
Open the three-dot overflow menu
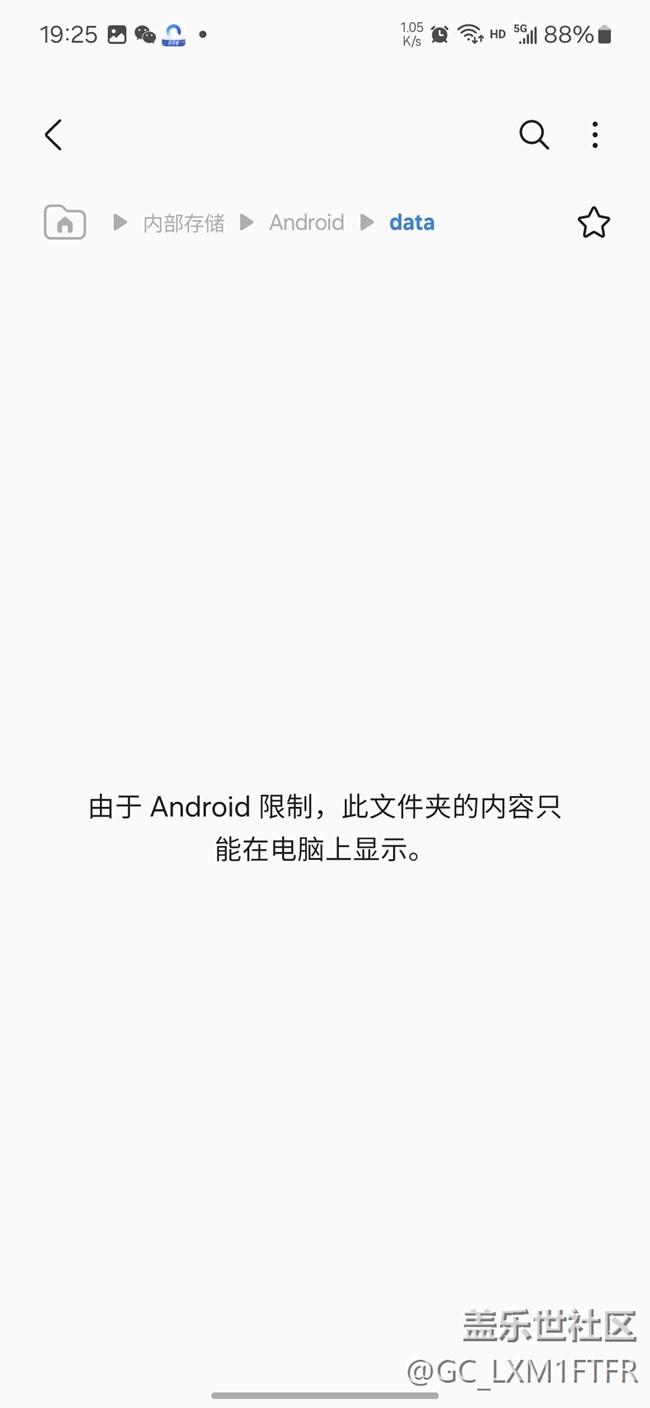(x=595, y=135)
